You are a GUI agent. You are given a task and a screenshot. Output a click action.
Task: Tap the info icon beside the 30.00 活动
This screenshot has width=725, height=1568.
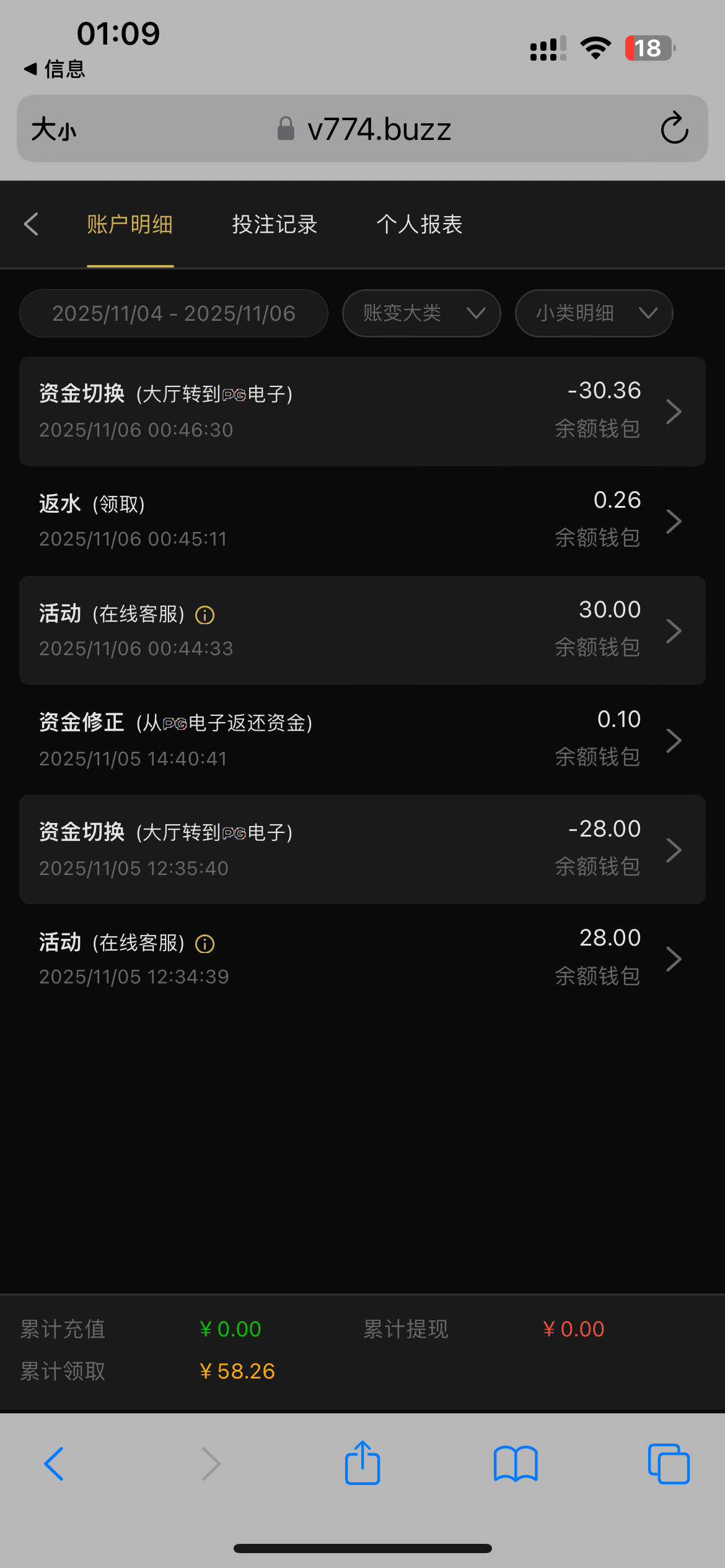[205, 615]
